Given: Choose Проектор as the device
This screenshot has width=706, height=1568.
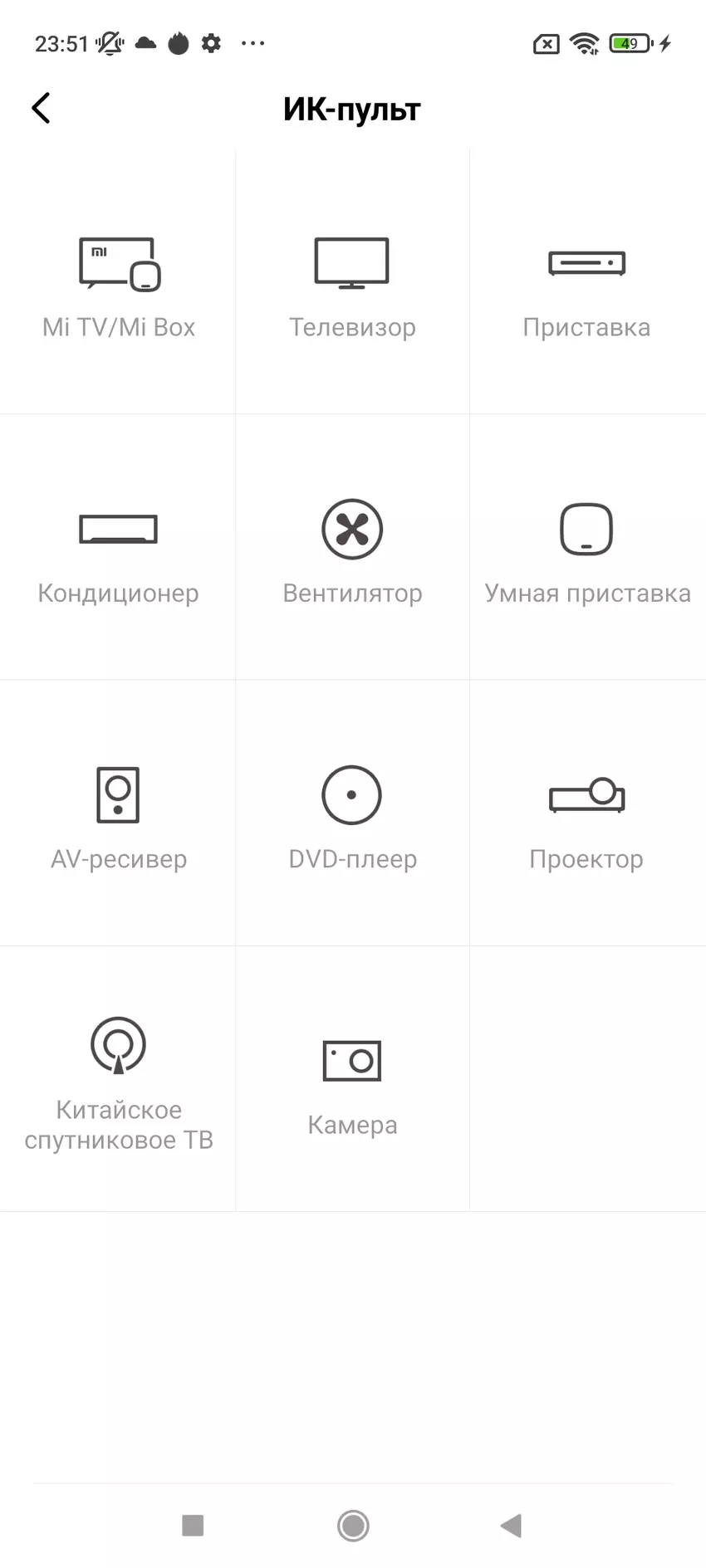Looking at the screenshot, I should pos(586,813).
